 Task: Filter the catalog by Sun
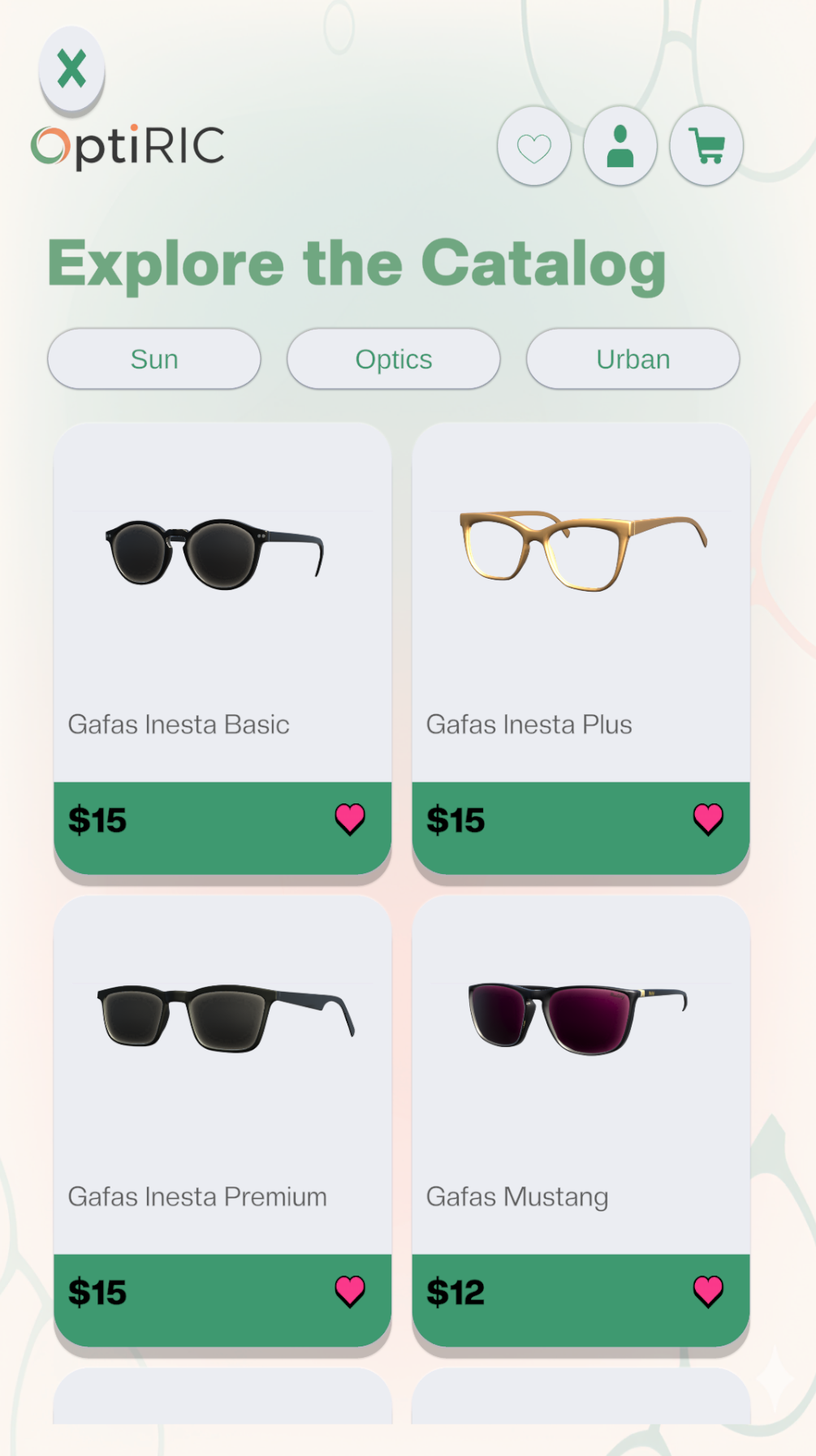point(154,359)
